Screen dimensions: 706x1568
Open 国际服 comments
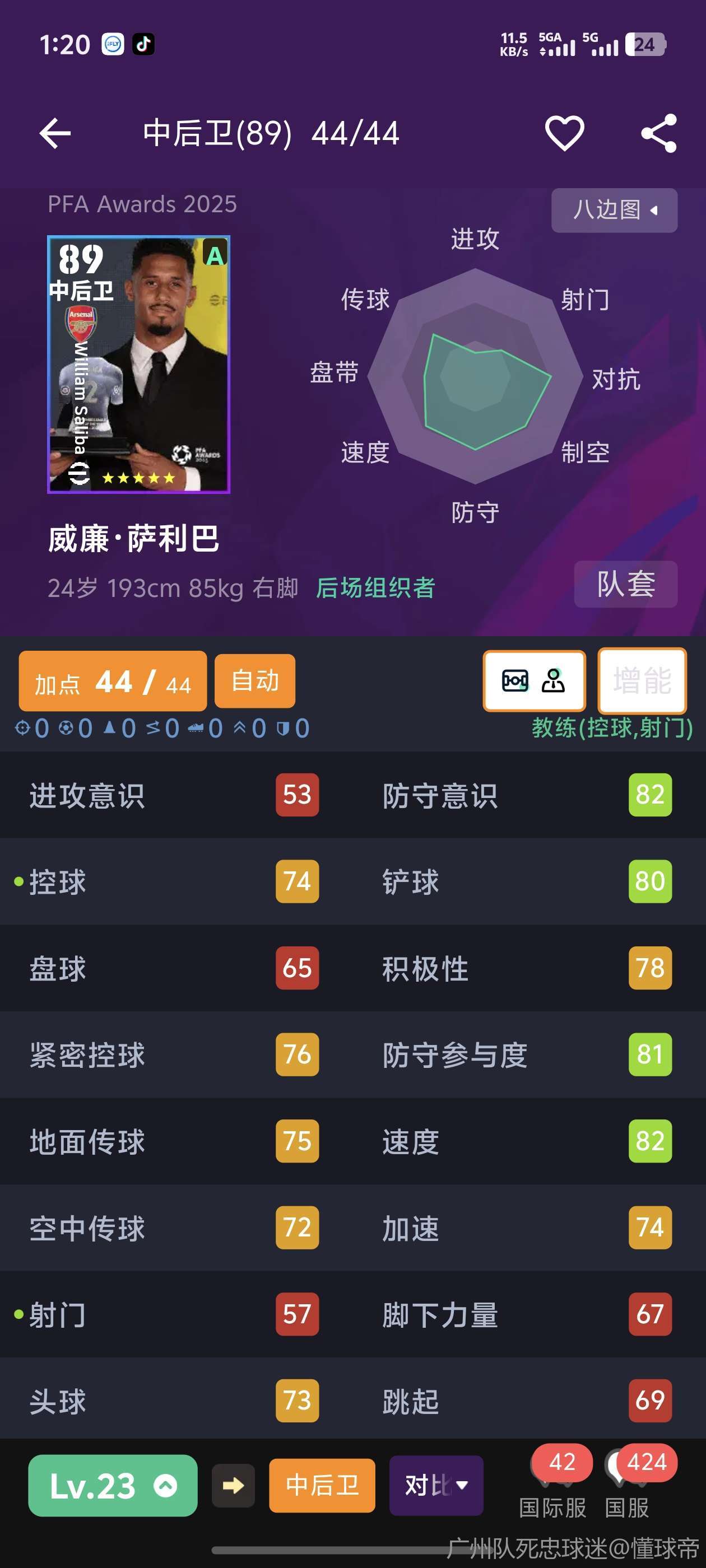[553, 1478]
